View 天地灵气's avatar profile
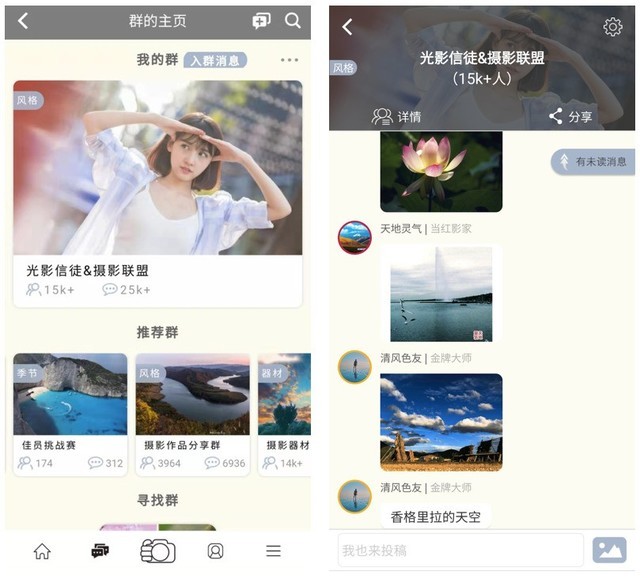This screenshot has width=640, height=579. pos(355,238)
